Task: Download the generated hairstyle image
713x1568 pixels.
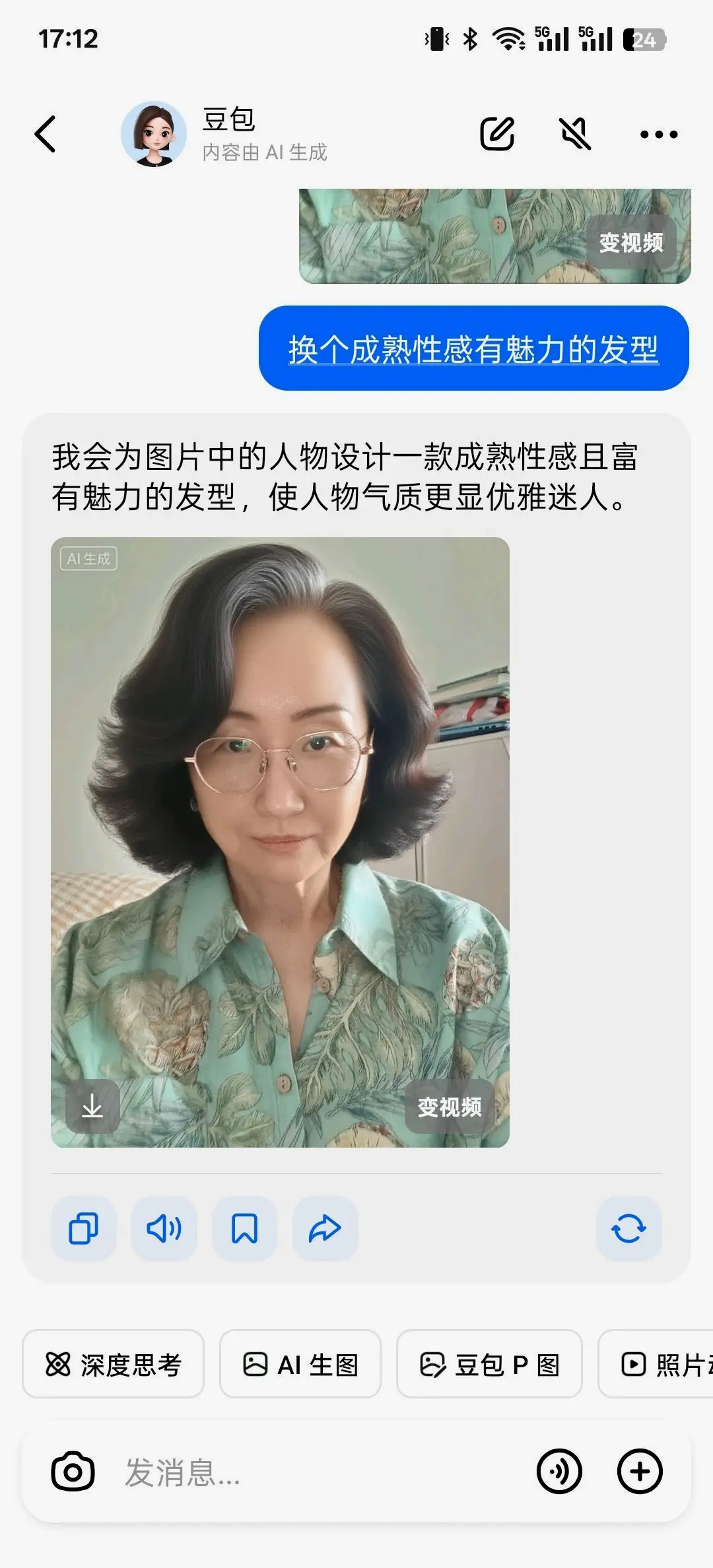Action: click(x=92, y=1107)
